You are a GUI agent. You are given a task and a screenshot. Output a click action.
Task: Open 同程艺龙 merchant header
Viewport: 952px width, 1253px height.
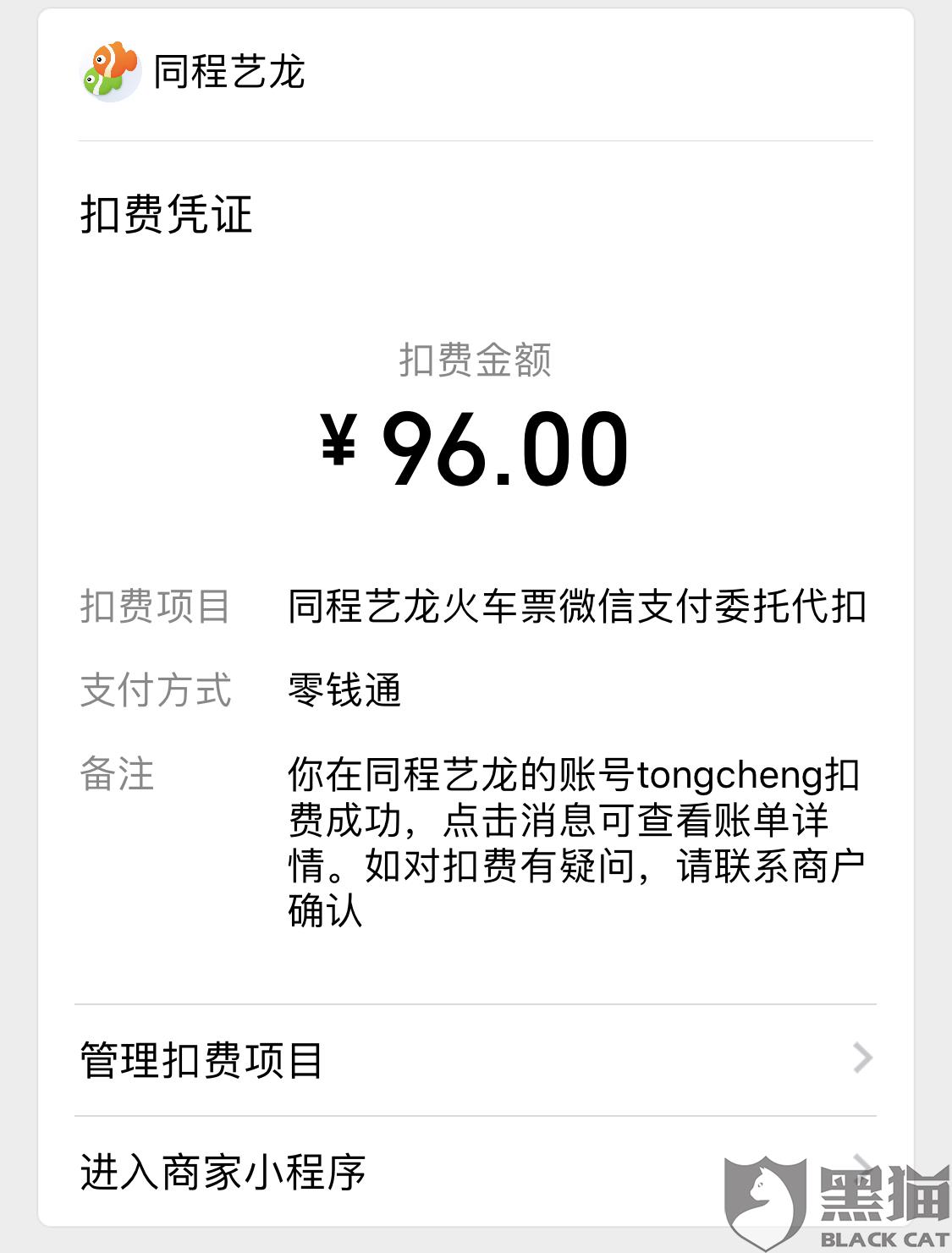pyautogui.click(x=193, y=72)
